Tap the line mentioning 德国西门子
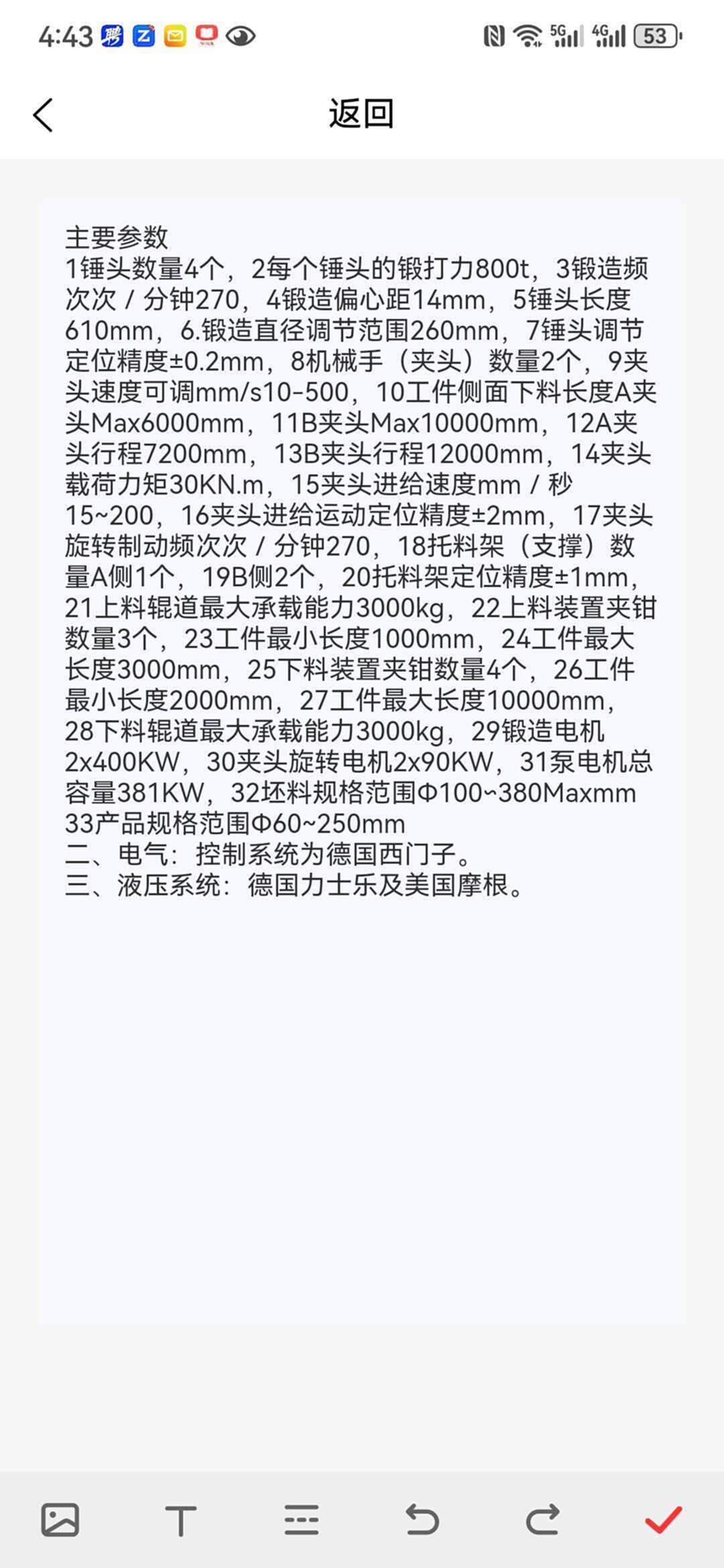 (x=268, y=855)
